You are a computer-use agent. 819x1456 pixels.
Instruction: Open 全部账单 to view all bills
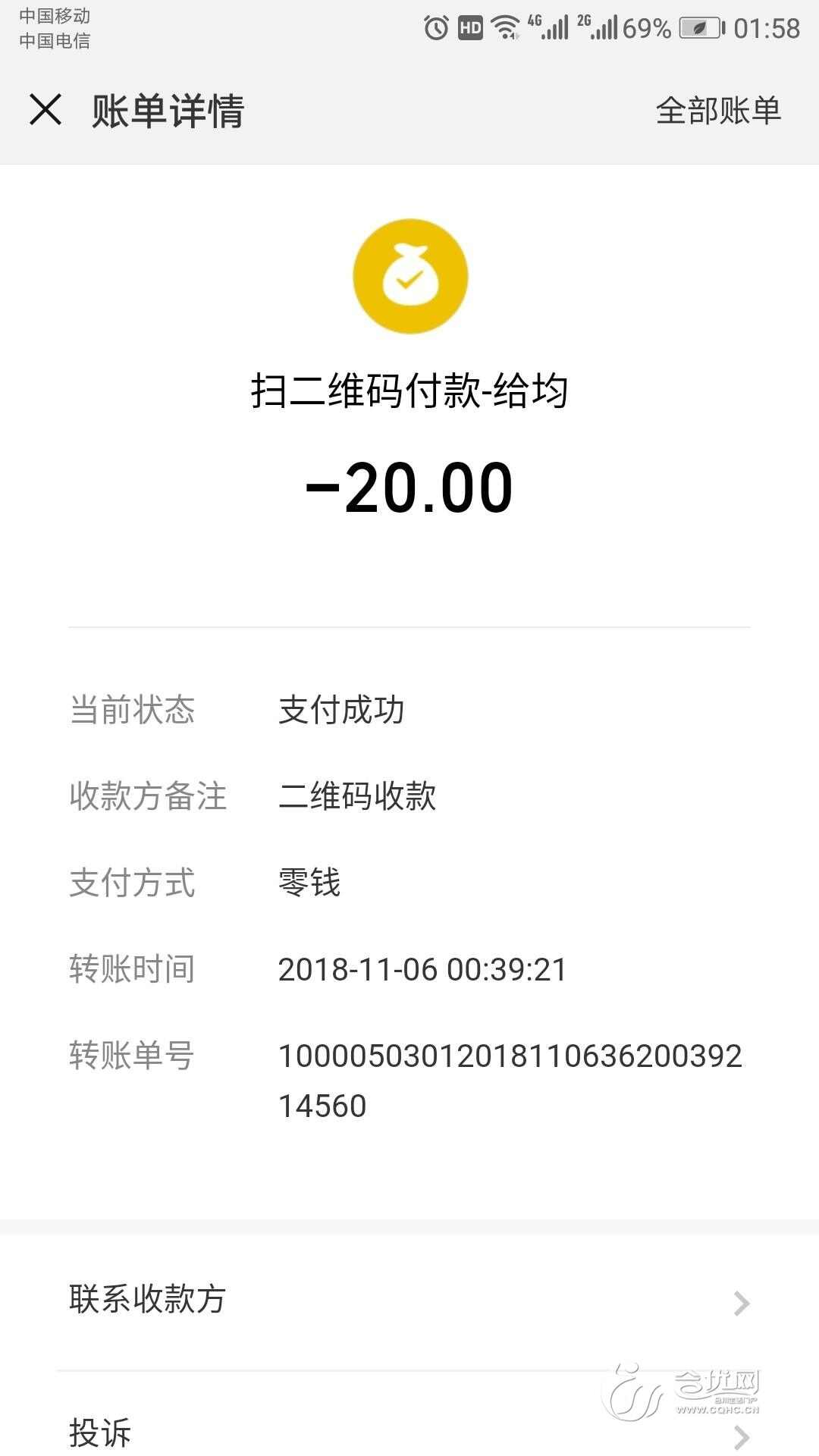tap(717, 111)
